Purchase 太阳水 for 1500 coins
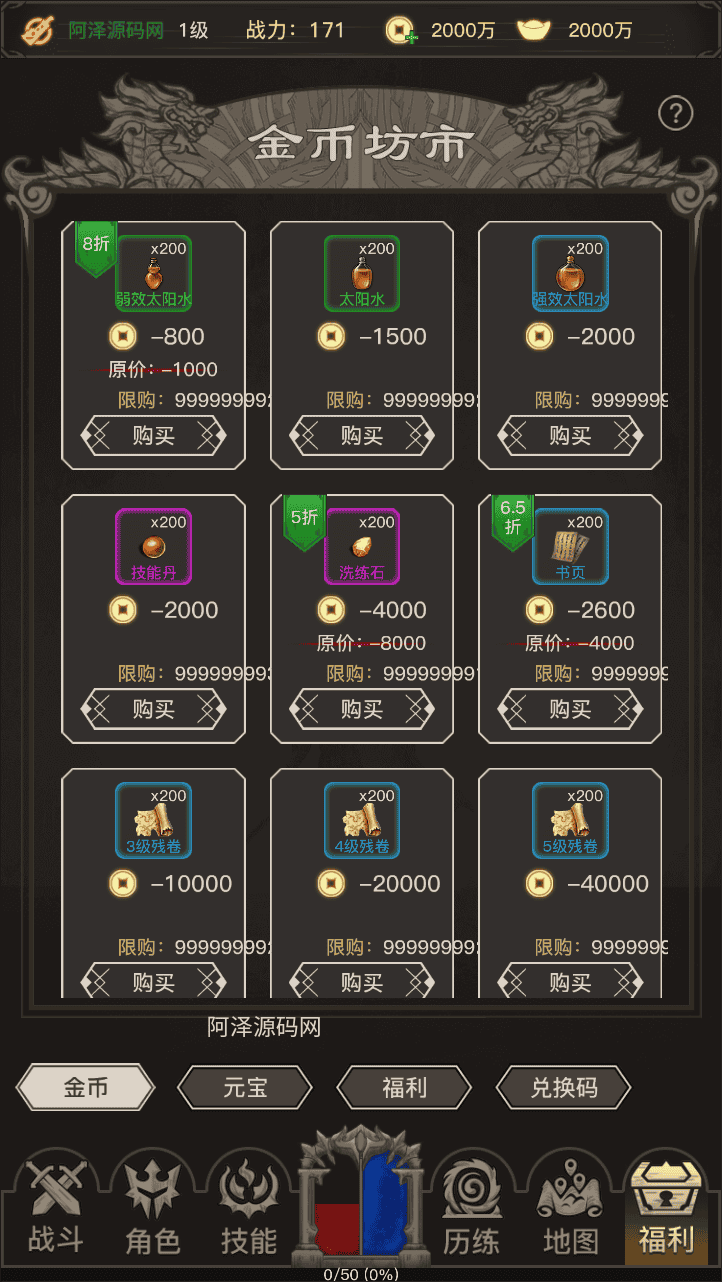This screenshot has width=722, height=1282. pyautogui.click(x=361, y=435)
